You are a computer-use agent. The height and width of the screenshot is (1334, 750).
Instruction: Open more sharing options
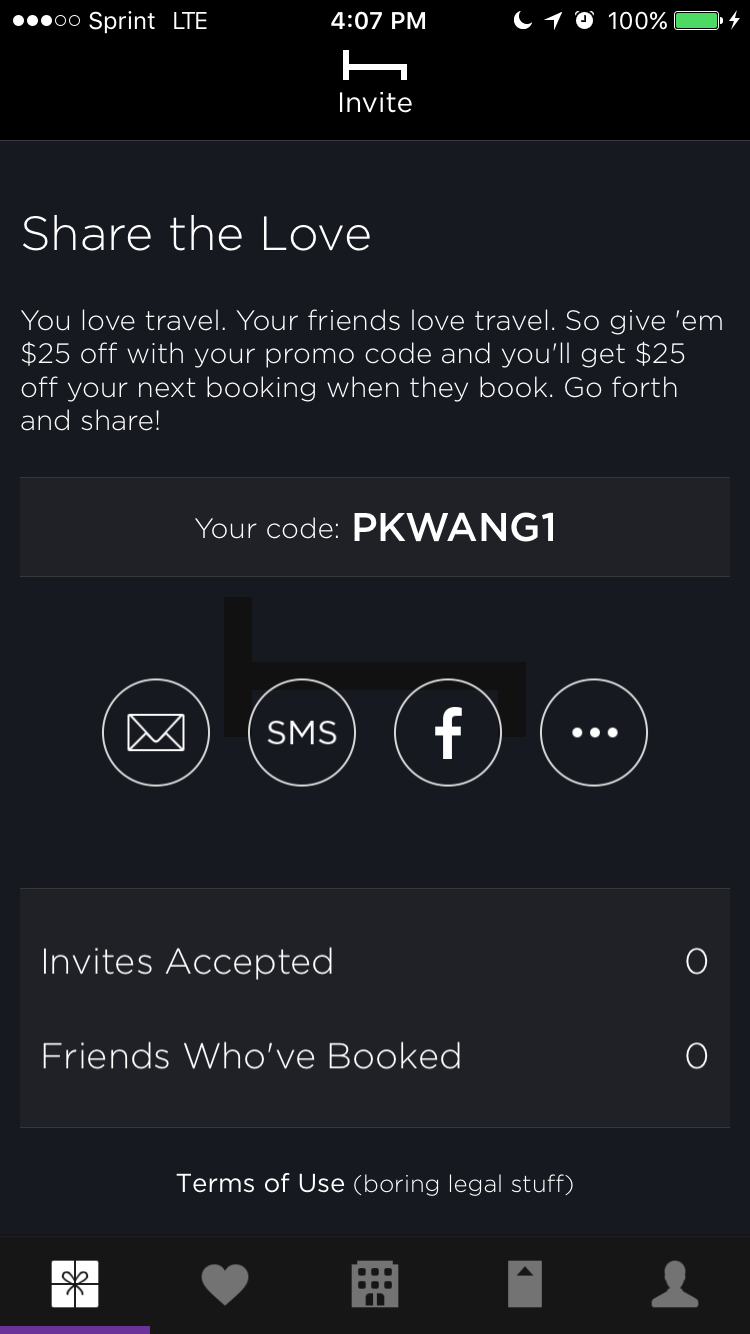pyautogui.click(x=594, y=733)
